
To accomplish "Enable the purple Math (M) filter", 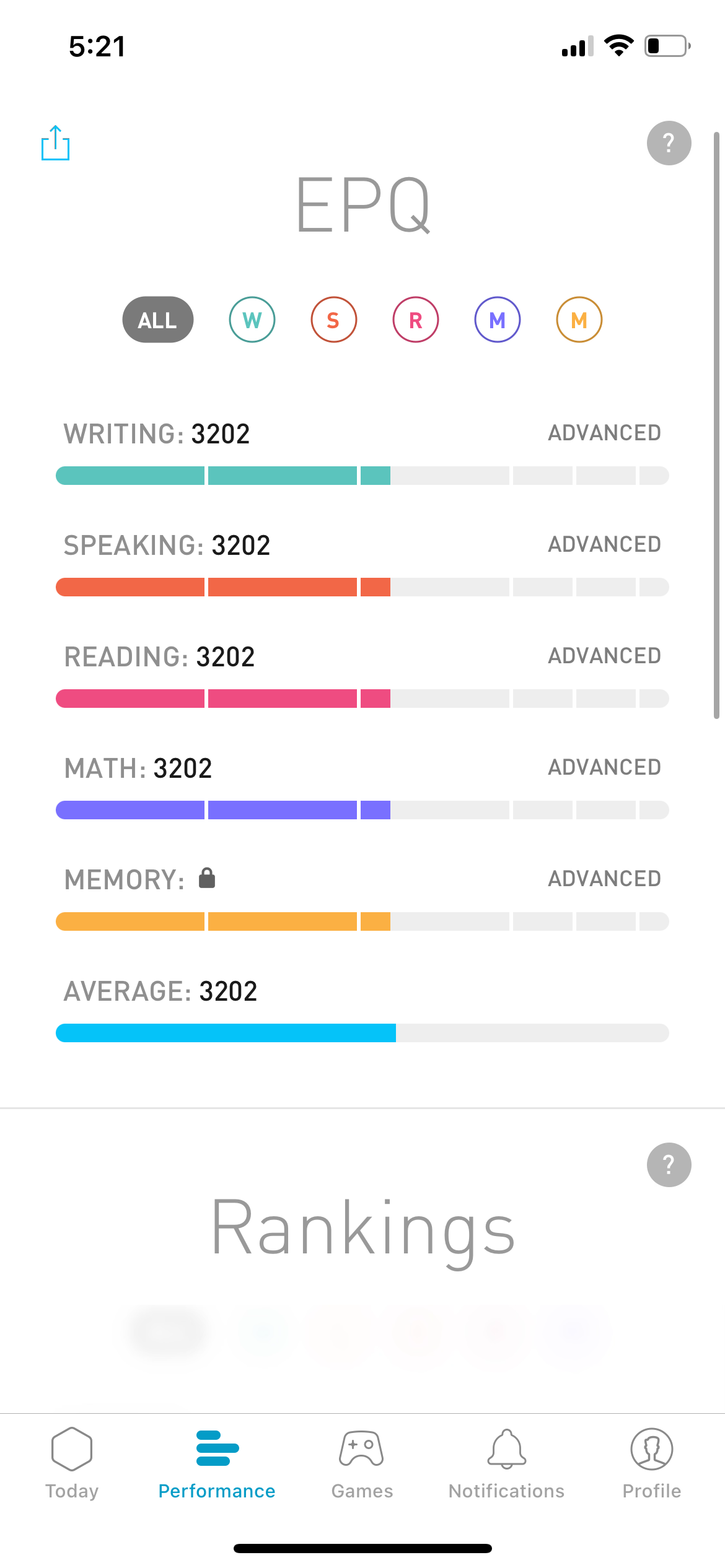I will point(497,320).
